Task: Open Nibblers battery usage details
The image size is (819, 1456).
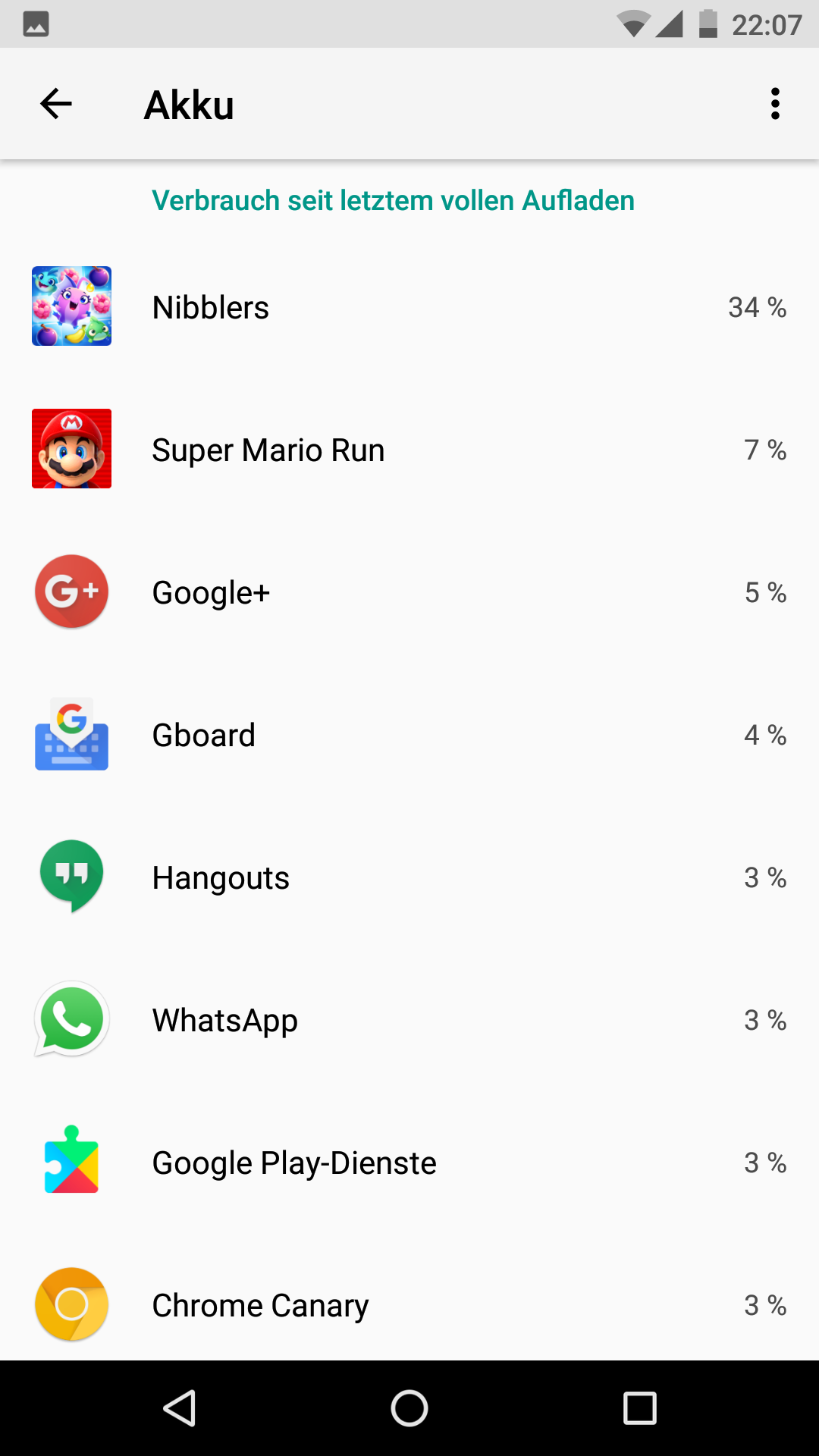Action: tap(409, 307)
